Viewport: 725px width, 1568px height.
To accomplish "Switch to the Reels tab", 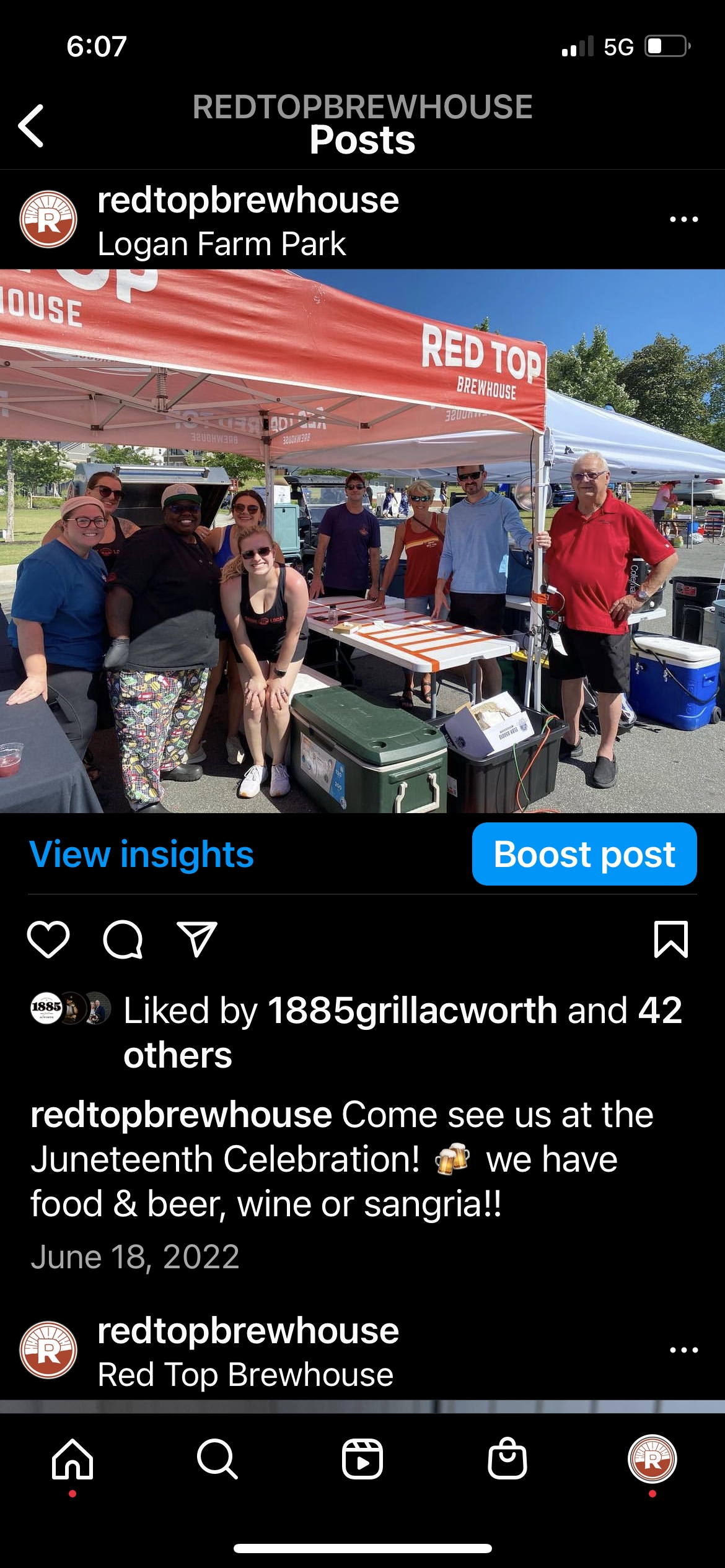I will (x=362, y=1460).
